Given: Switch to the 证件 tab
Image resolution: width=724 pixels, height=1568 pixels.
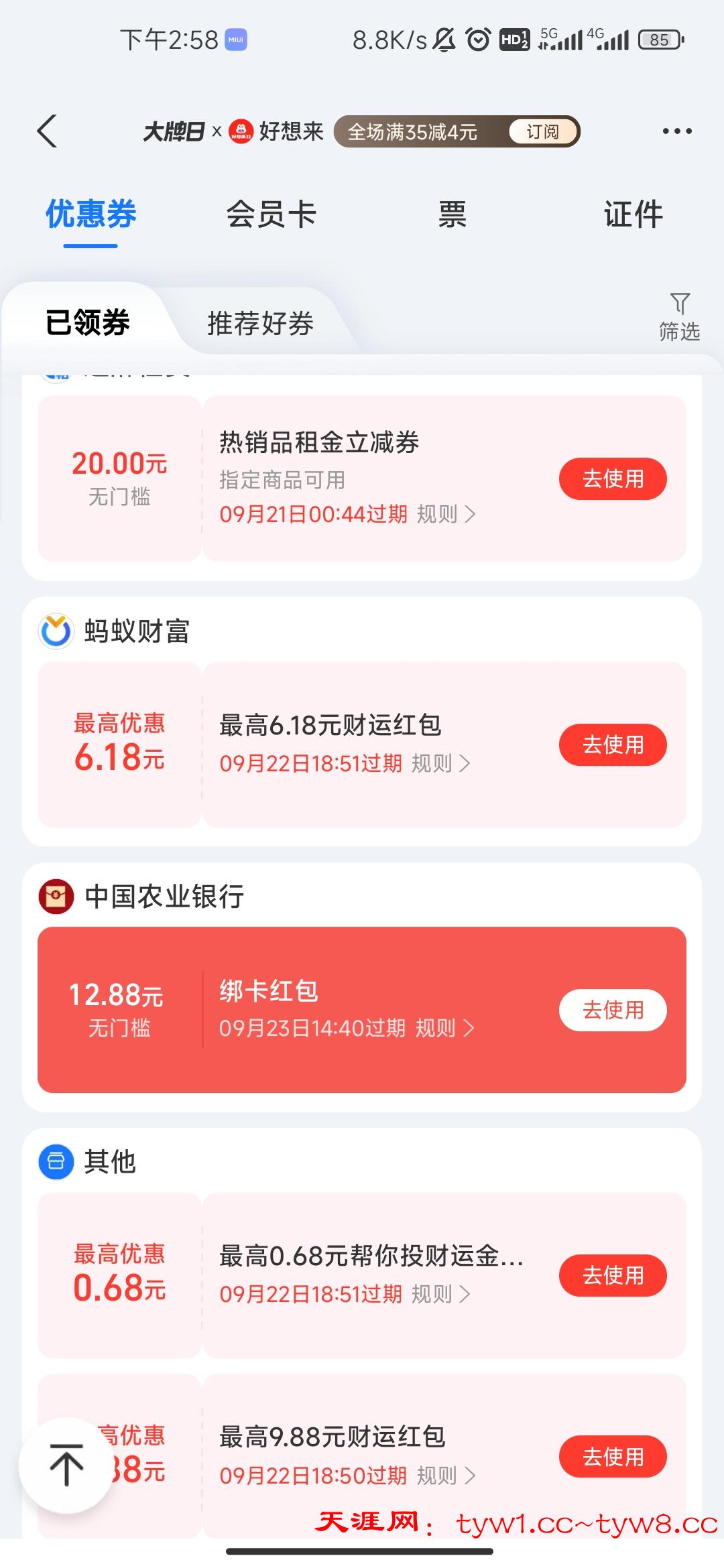Looking at the screenshot, I should pyautogui.click(x=631, y=214).
